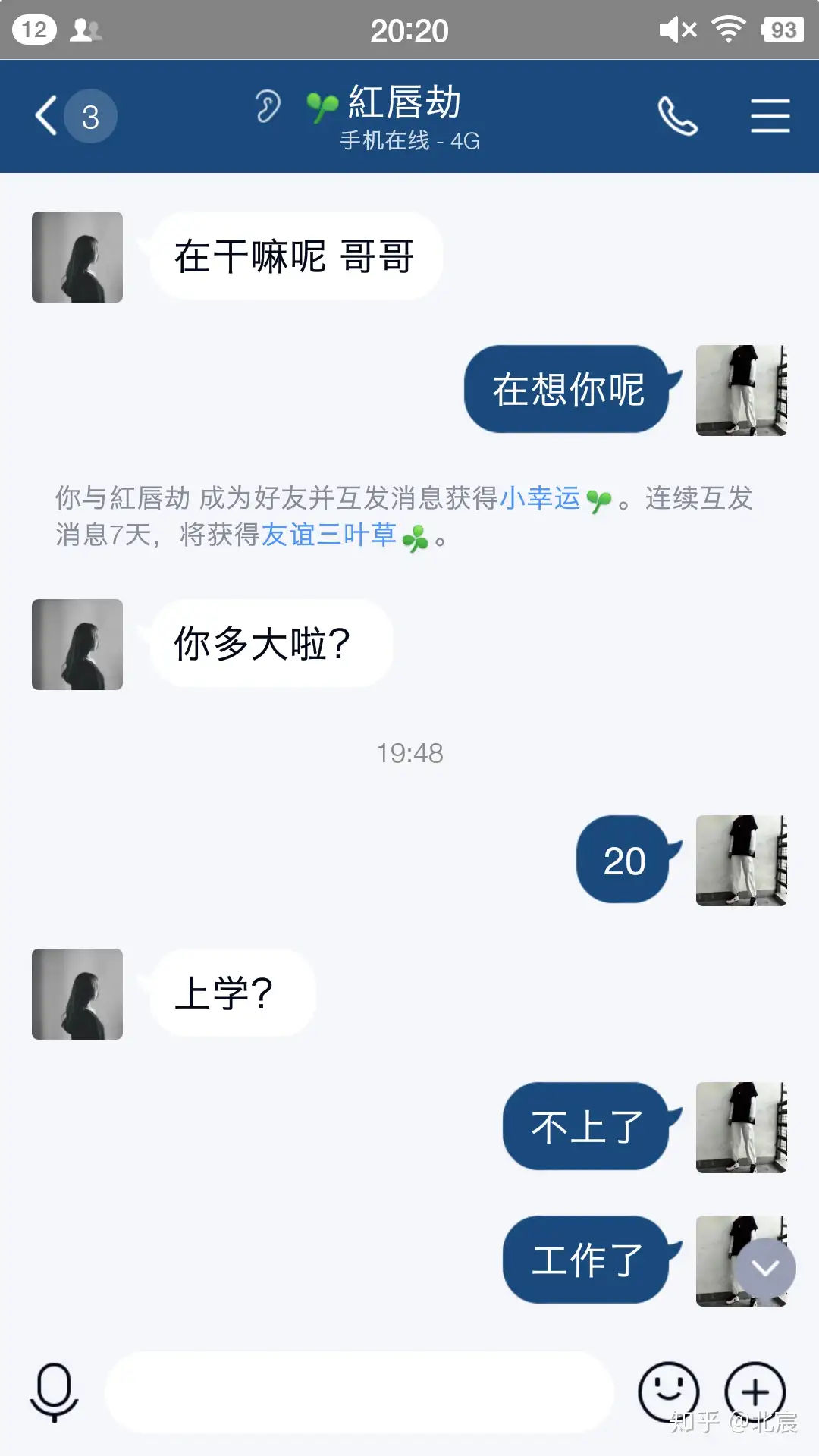
Task: Open the 小幸运 link
Action: [540, 498]
